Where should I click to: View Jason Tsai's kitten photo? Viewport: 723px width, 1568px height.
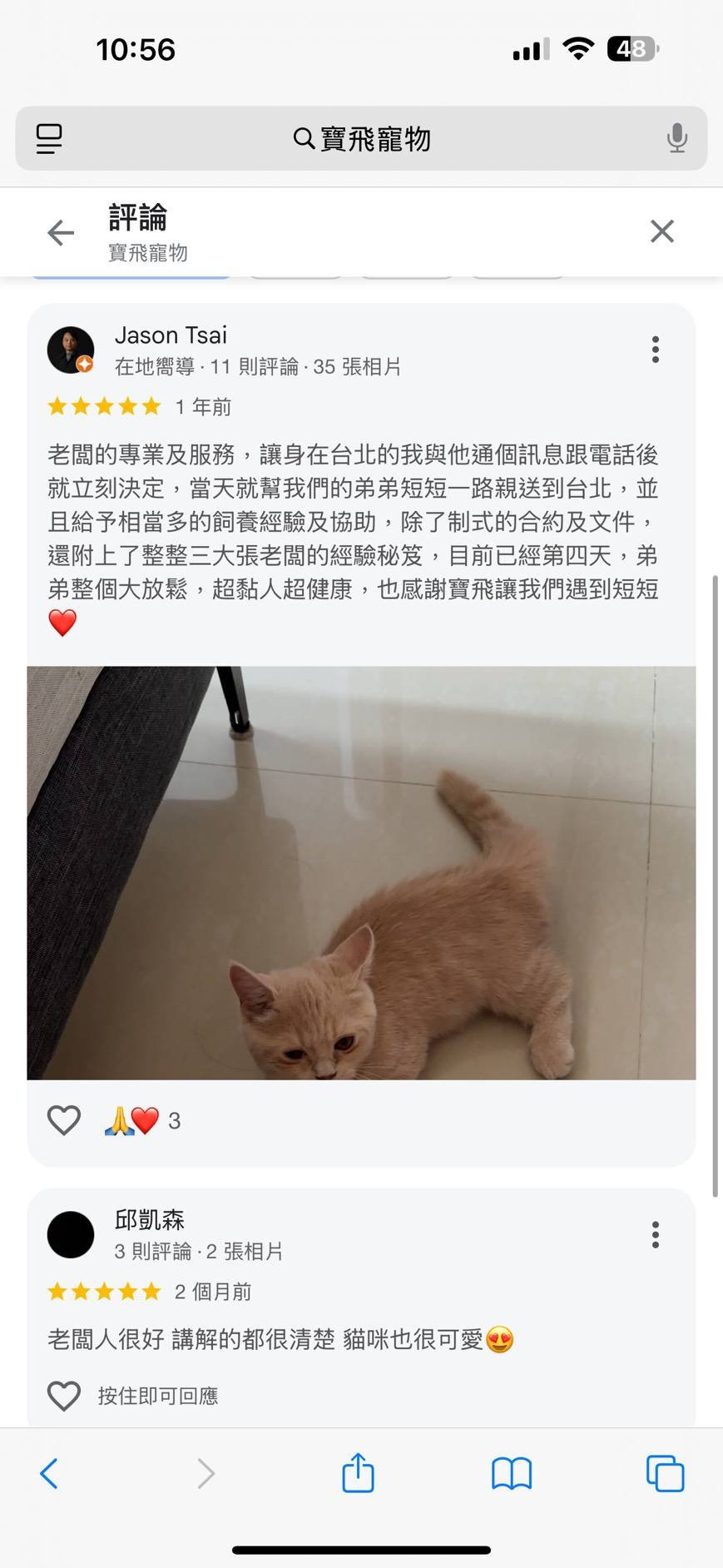361,872
